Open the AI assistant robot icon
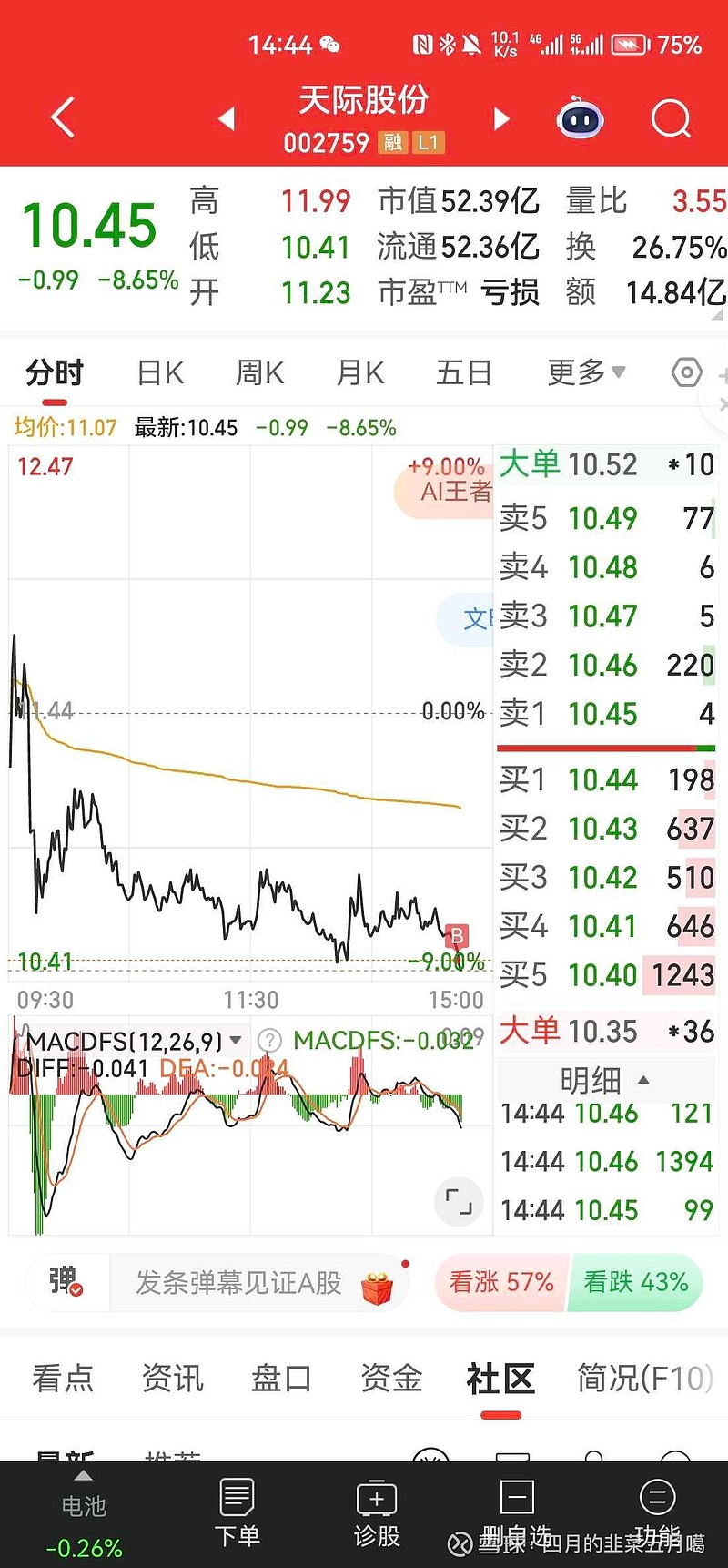This screenshot has width=728, height=1568. tap(580, 118)
